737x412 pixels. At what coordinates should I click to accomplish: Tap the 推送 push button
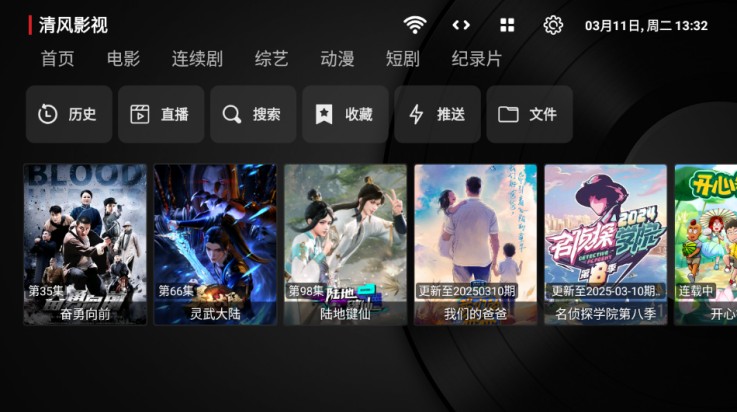[437, 114]
